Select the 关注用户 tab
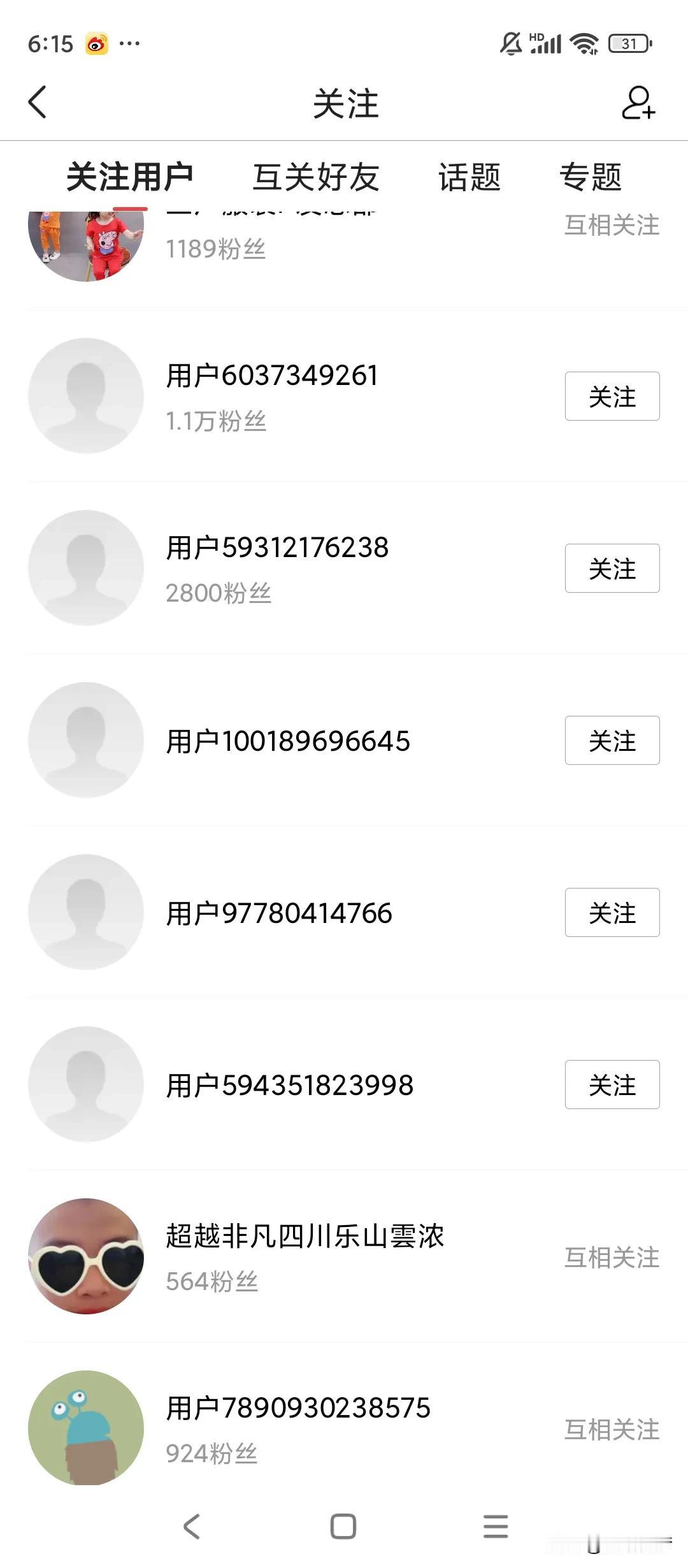The height and width of the screenshot is (1568, 688). (130, 177)
